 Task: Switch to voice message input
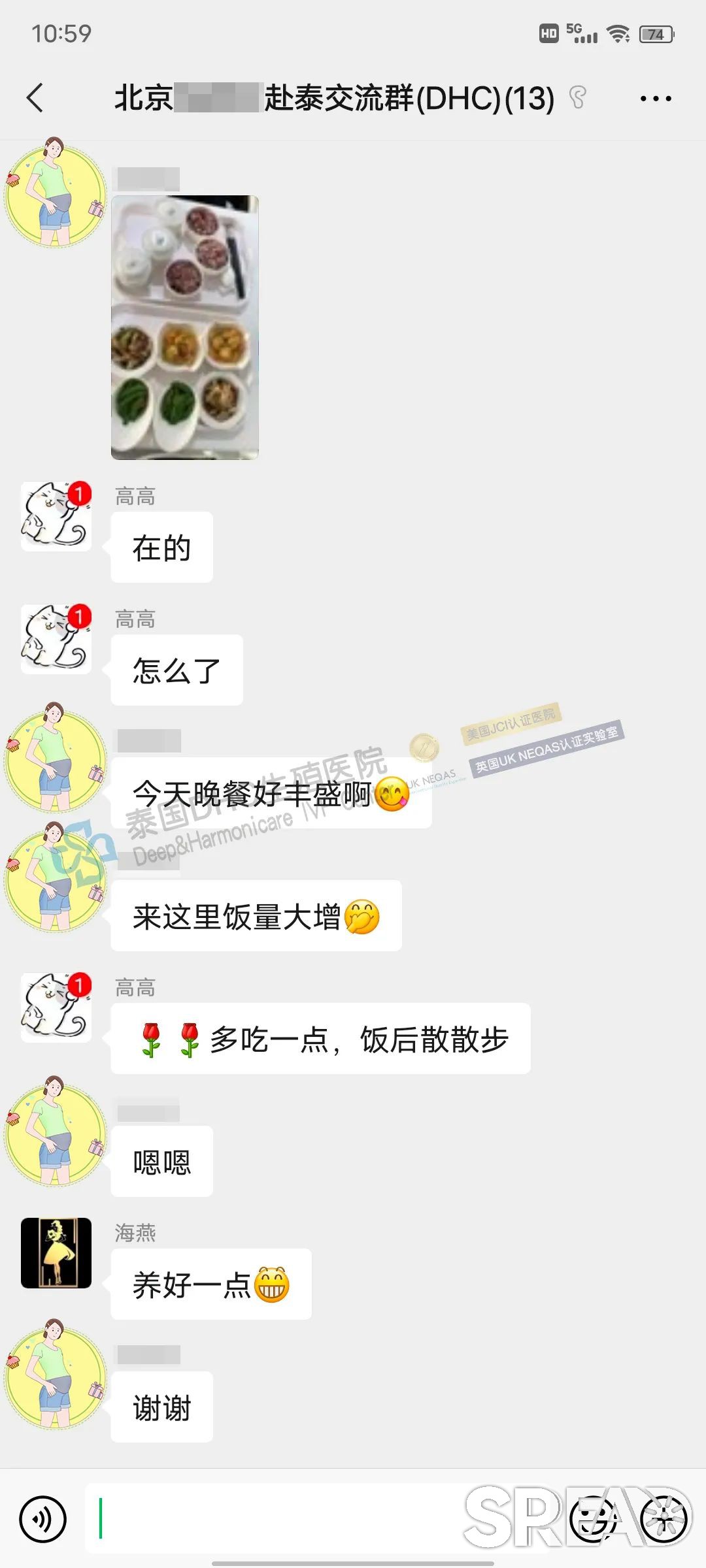43,1519
